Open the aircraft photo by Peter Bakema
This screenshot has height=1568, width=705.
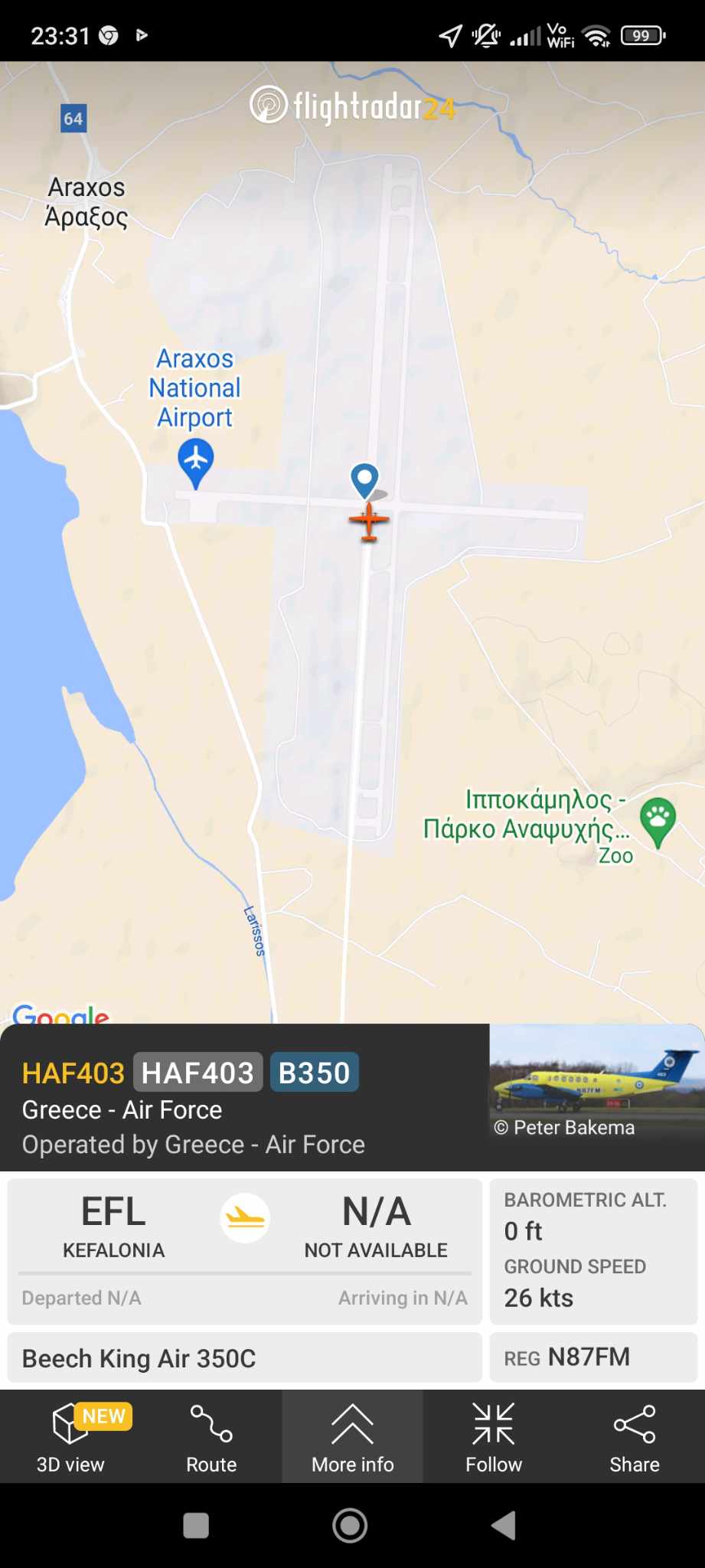pyautogui.click(x=596, y=1083)
